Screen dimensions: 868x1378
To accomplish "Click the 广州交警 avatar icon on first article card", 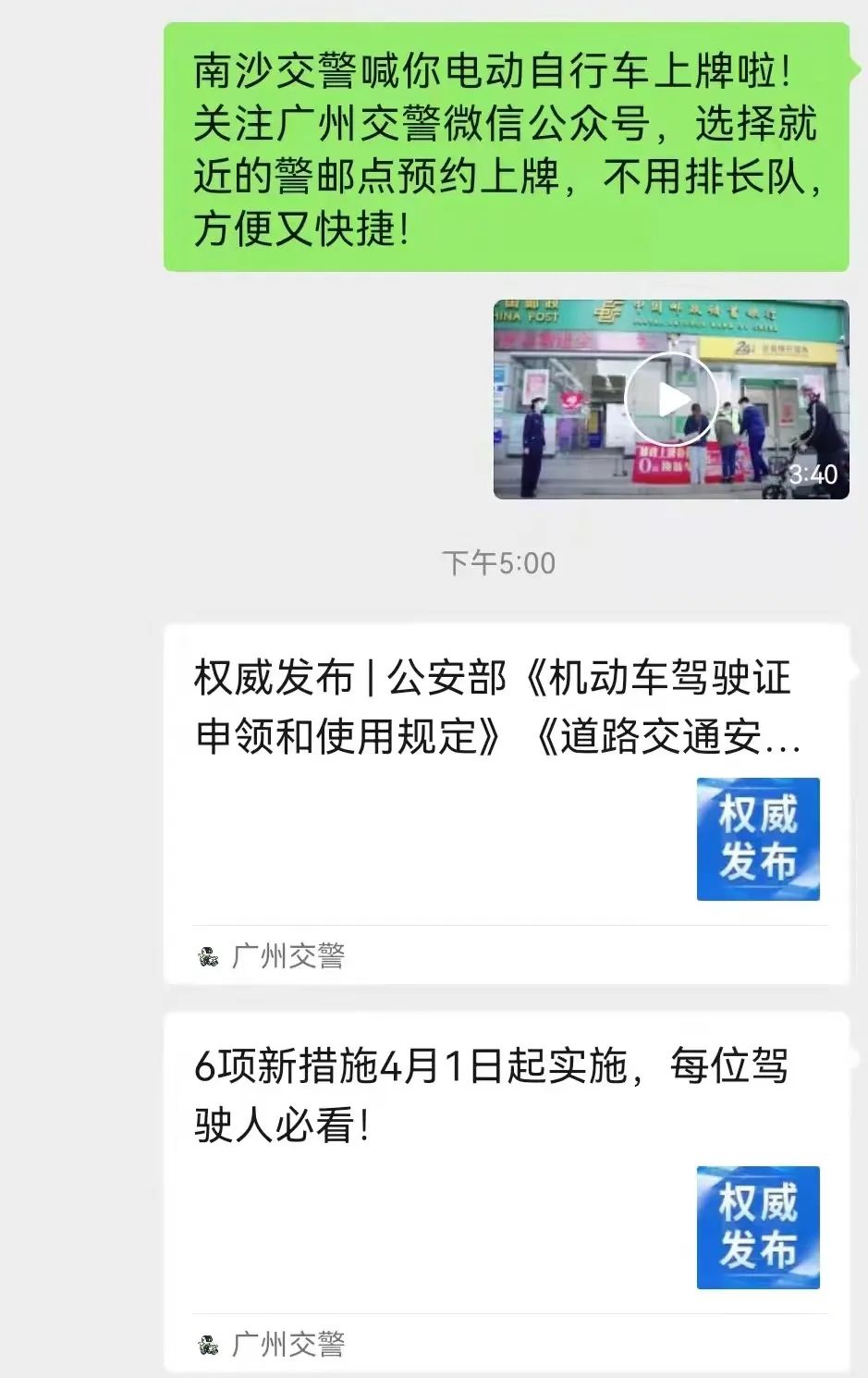I will pos(208,954).
